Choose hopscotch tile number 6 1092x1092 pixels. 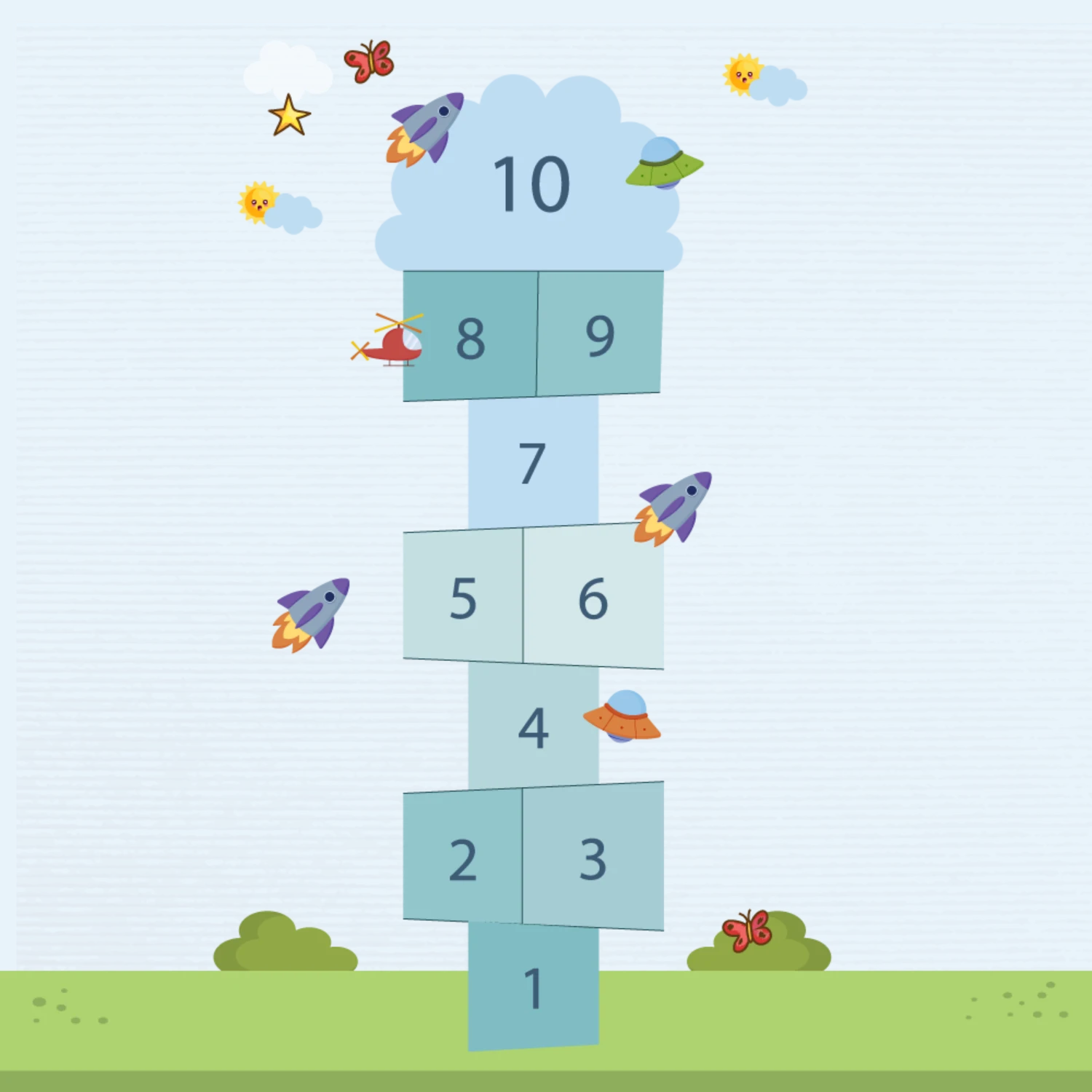593,597
